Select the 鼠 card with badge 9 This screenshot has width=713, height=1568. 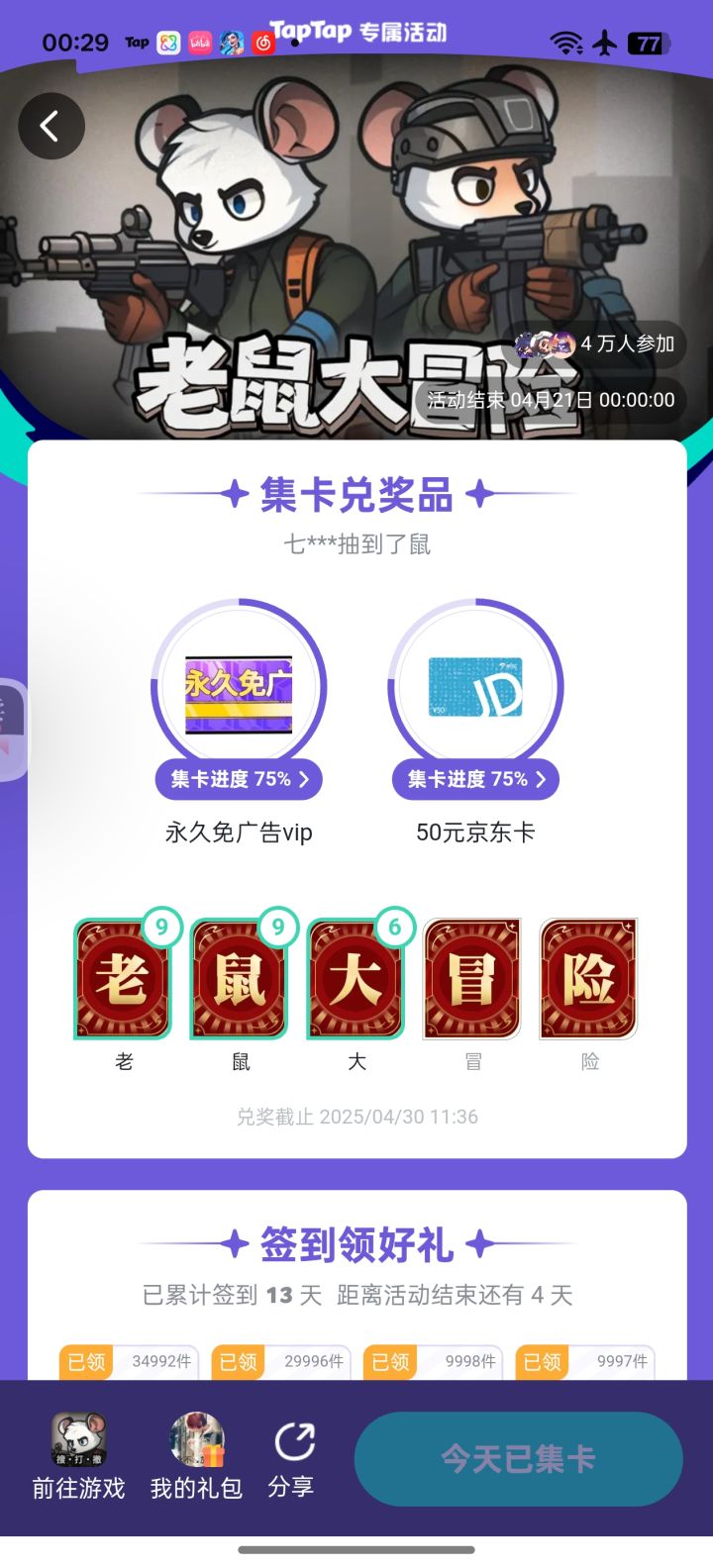pos(239,978)
